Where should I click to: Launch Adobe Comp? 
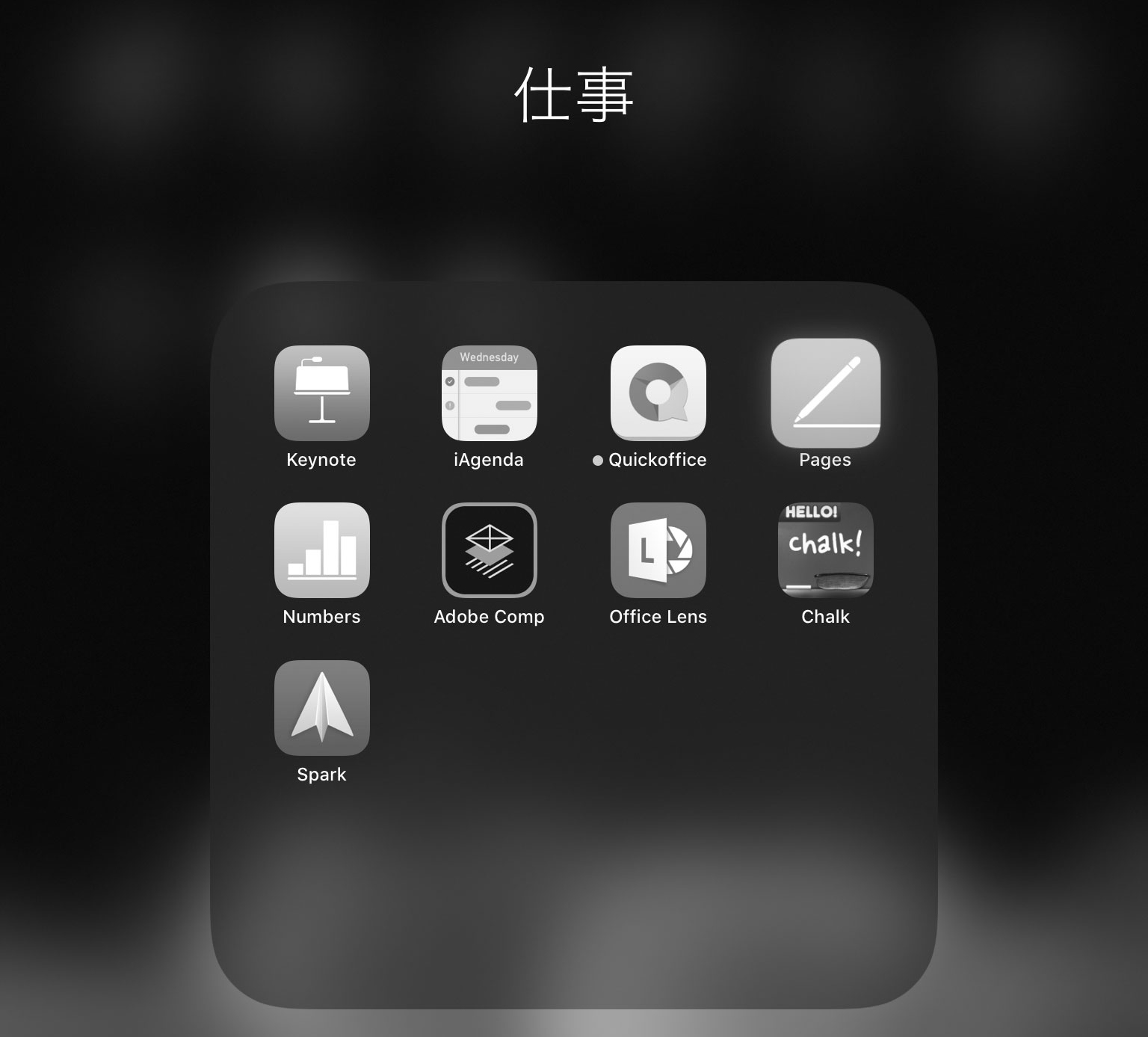pyautogui.click(x=489, y=550)
